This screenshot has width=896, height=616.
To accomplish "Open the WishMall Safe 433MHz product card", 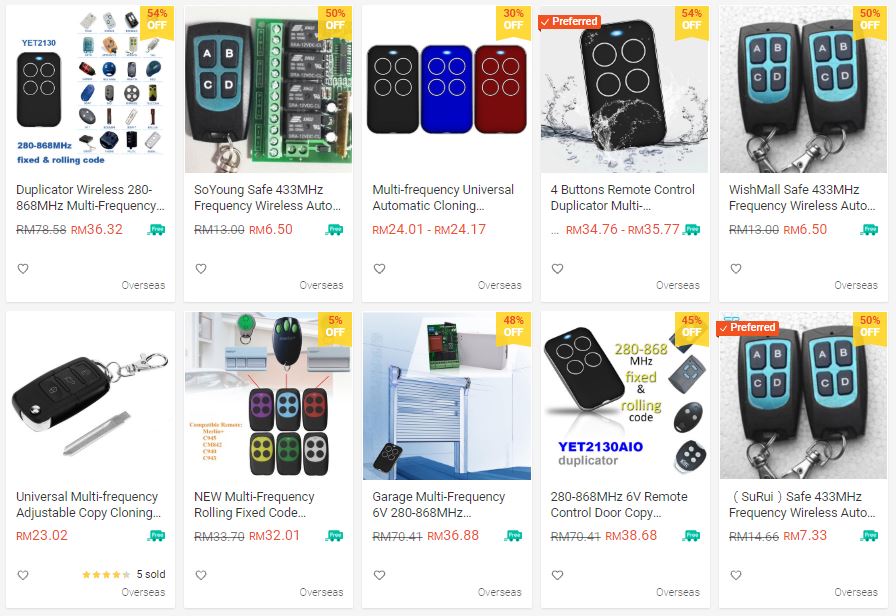I will click(802, 197).
